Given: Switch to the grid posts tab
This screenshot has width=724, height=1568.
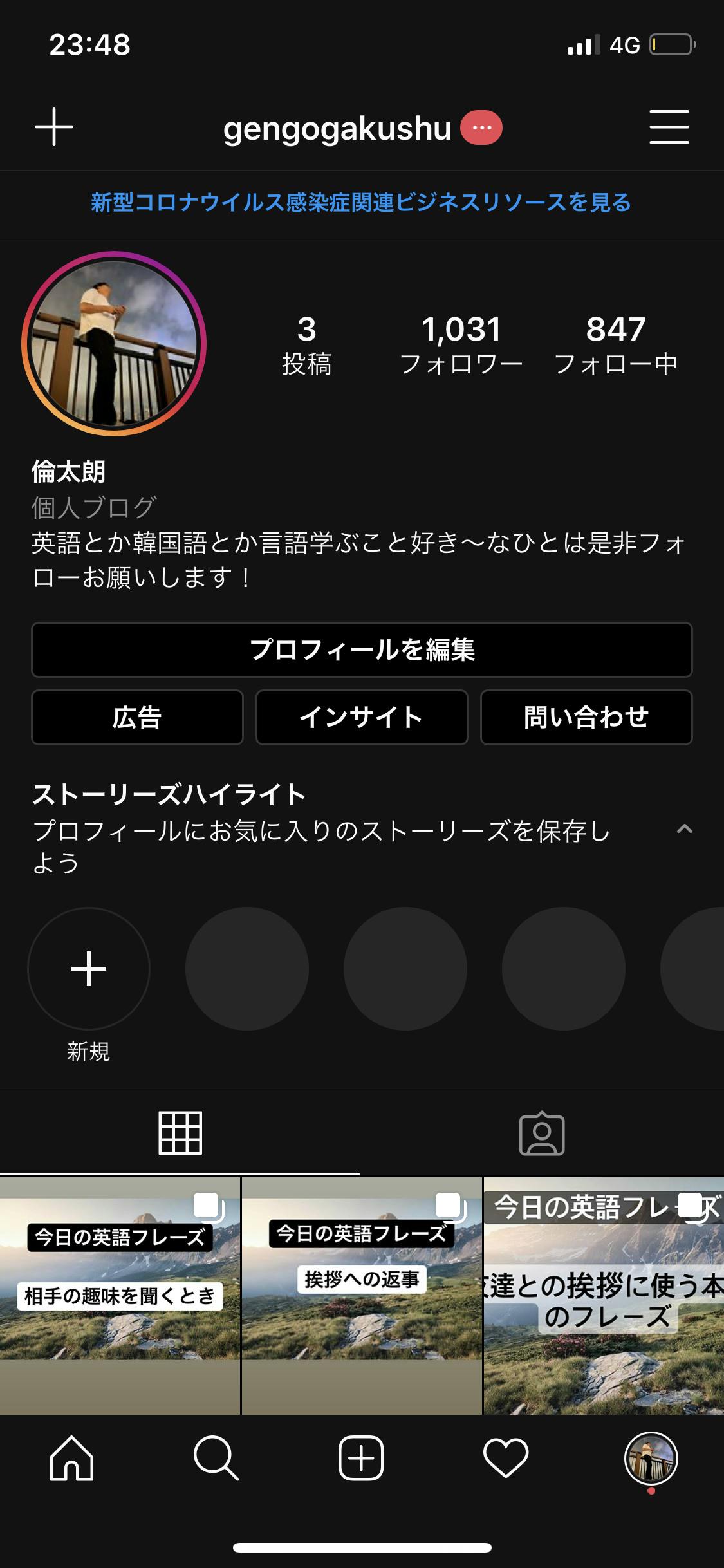Looking at the screenshot, I should [x=180, y=1133].
